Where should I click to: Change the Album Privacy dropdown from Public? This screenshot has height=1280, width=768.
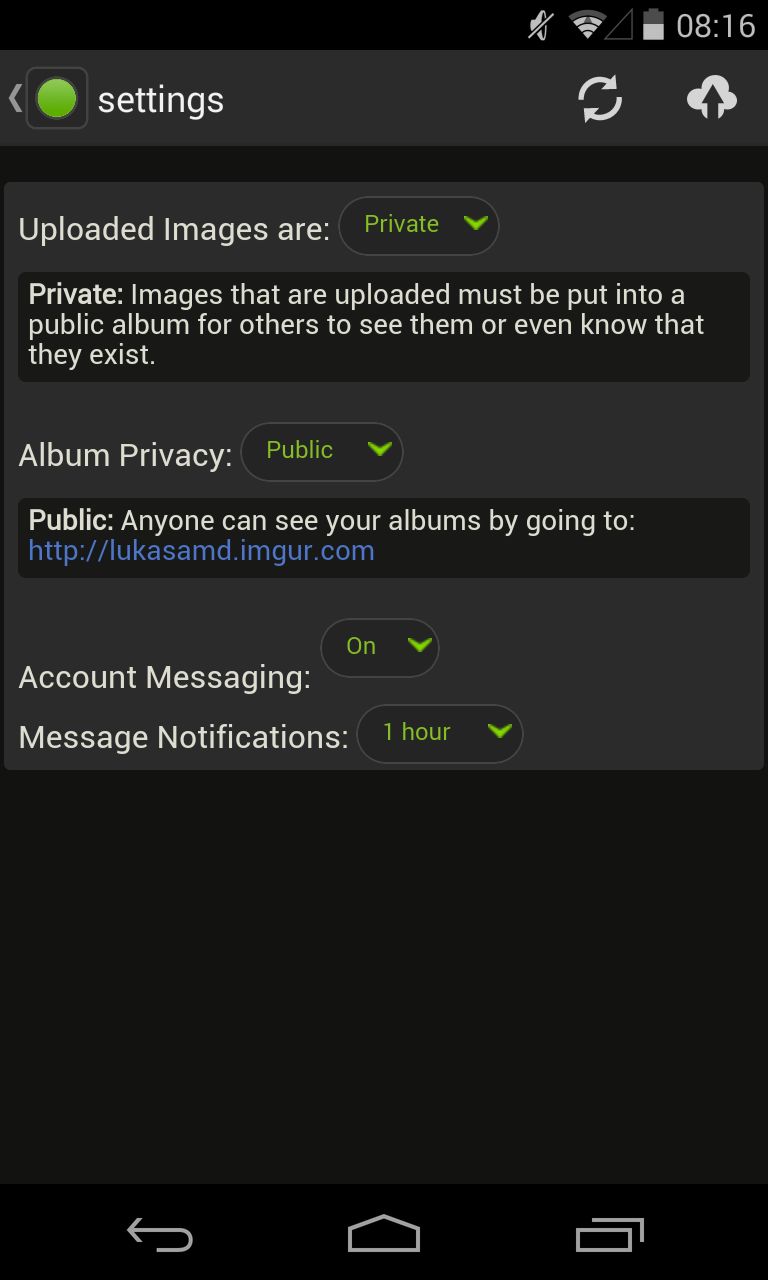[322, 451]
